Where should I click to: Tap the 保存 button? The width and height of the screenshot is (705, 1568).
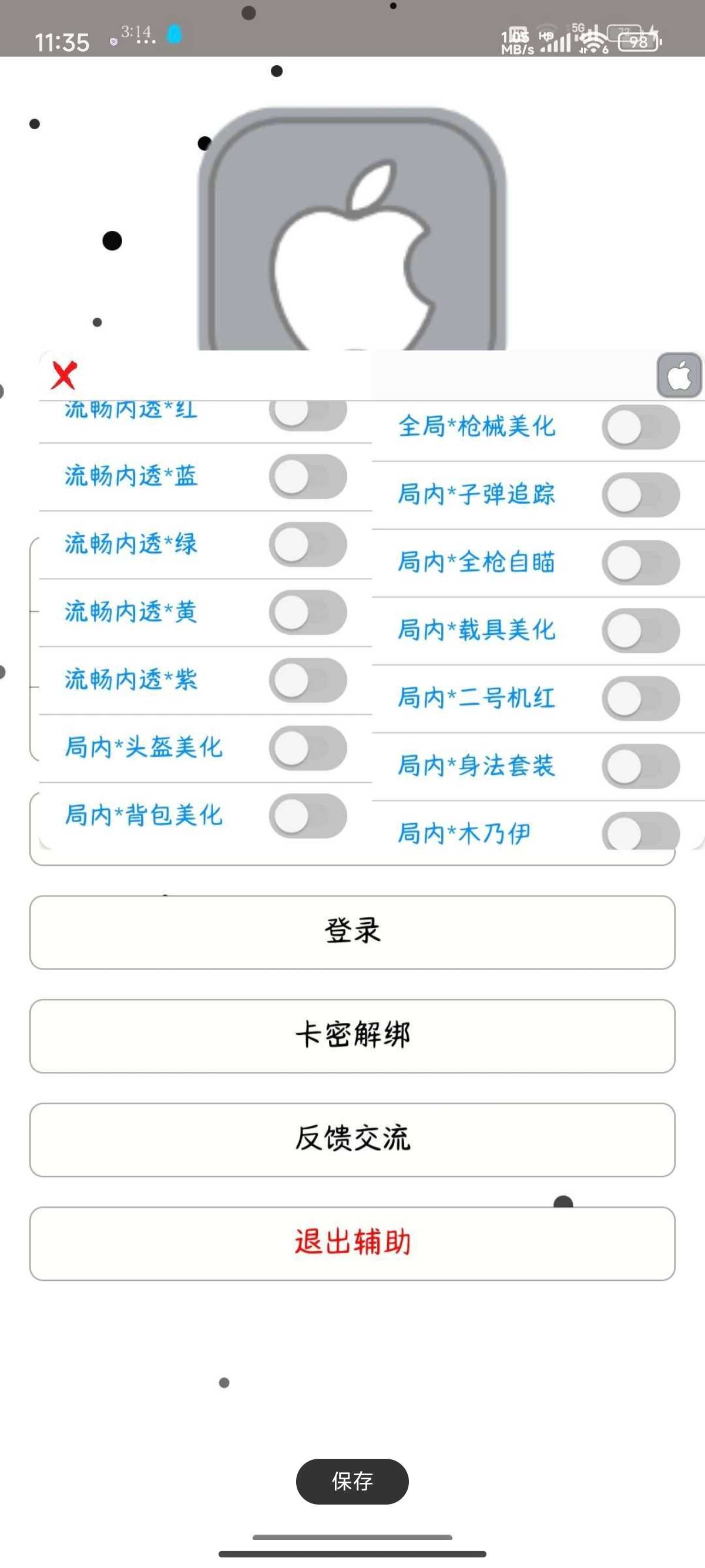pos(352,1481)
